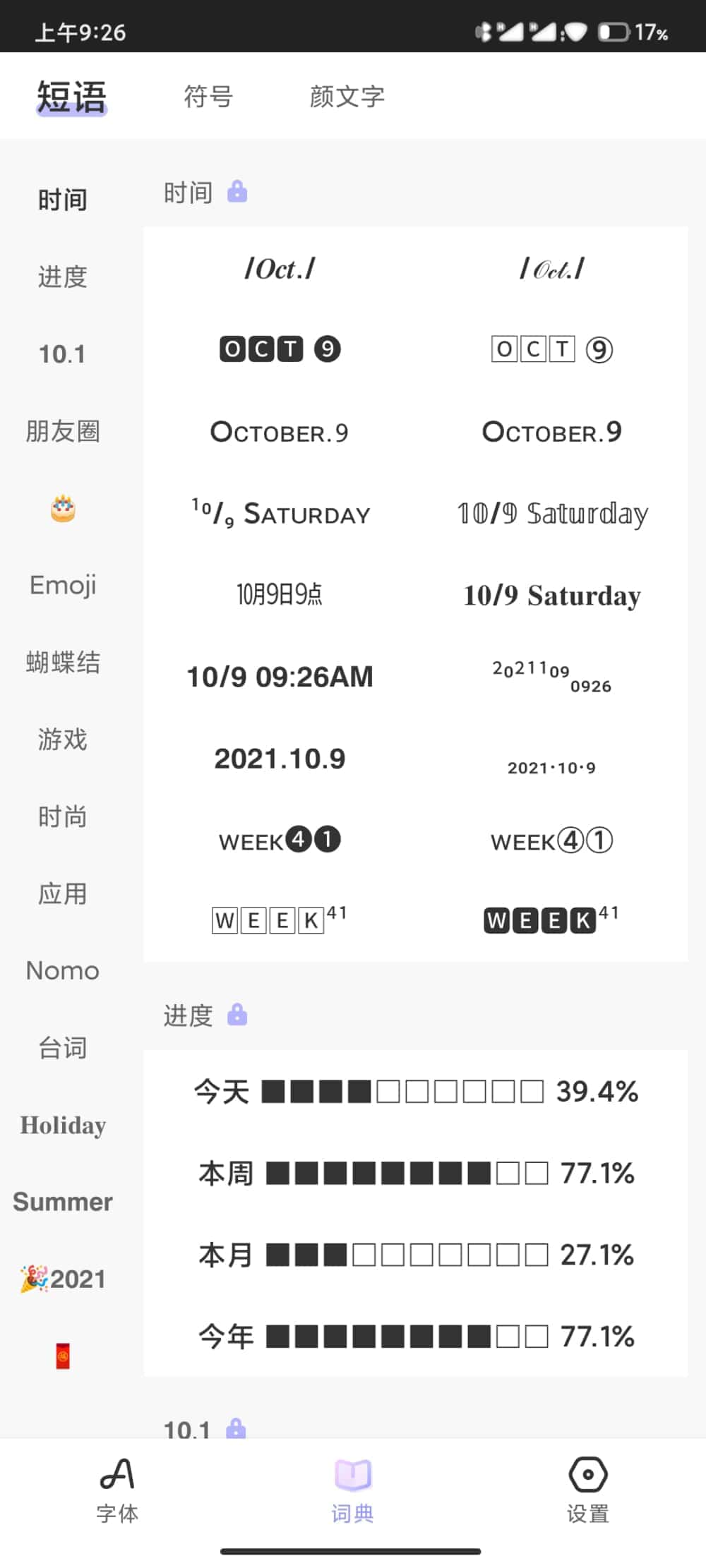Choose the 今天 39.4% progress phrase

(x=416, y=1092)
